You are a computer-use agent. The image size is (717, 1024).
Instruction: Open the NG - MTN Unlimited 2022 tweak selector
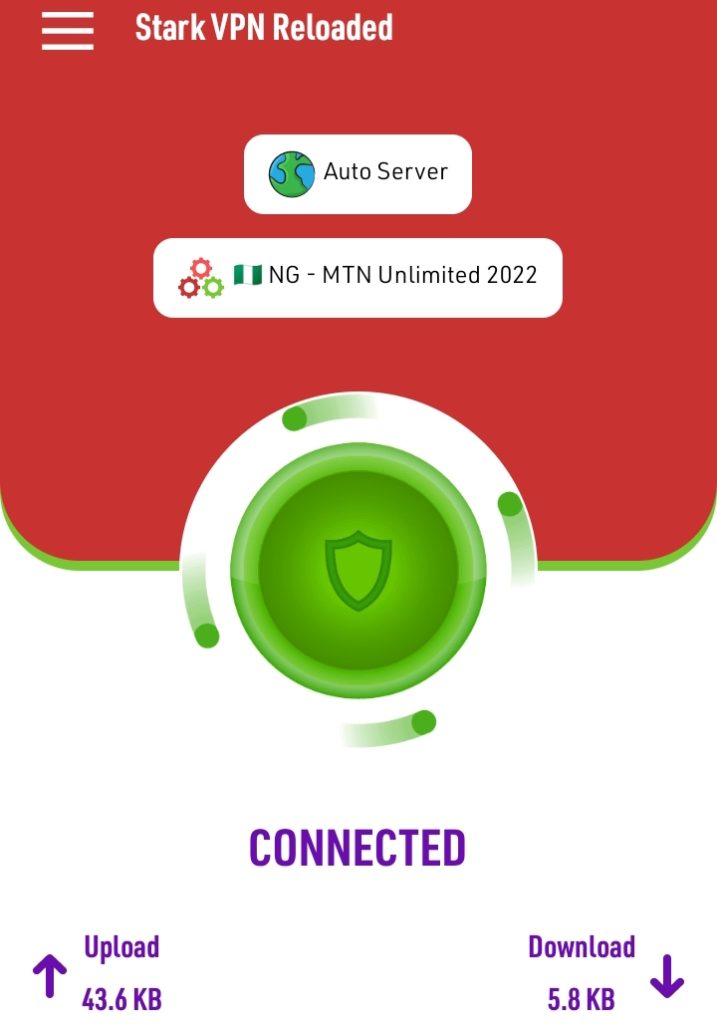358,277
